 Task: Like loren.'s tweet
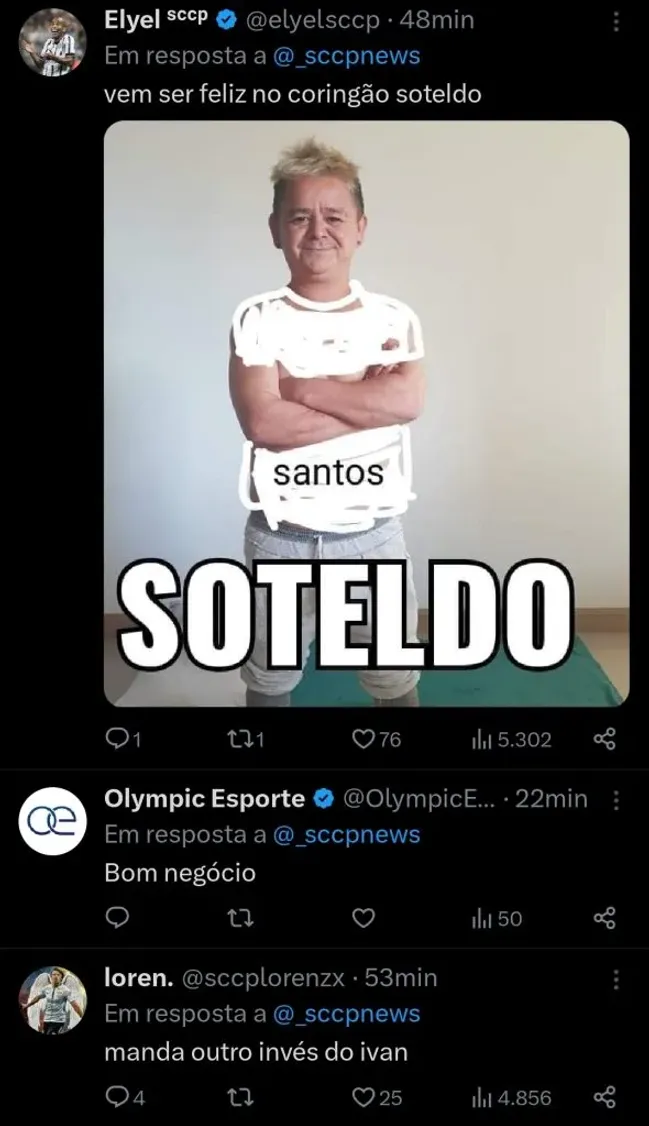coord(364,1098)
